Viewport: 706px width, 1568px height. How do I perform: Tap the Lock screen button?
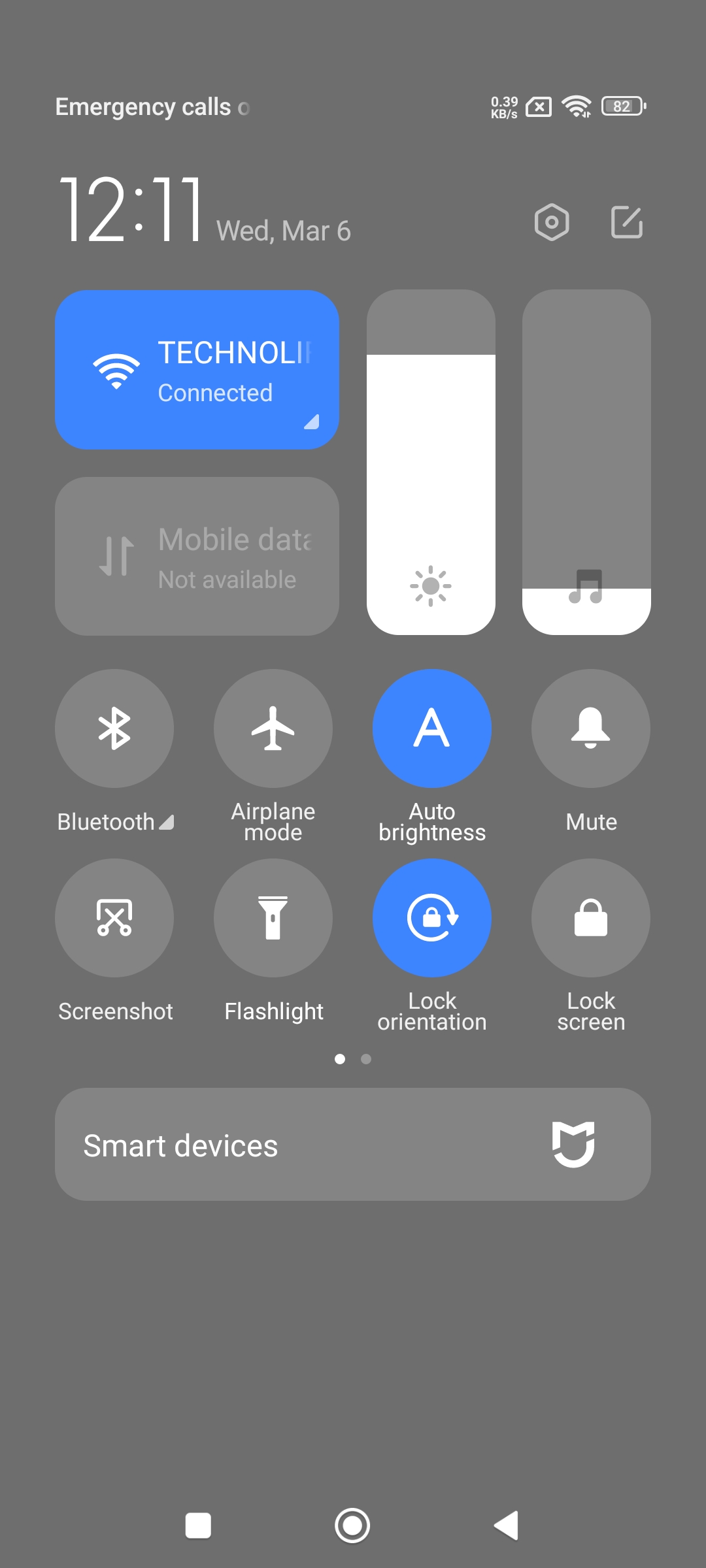(x=591, y=918)
